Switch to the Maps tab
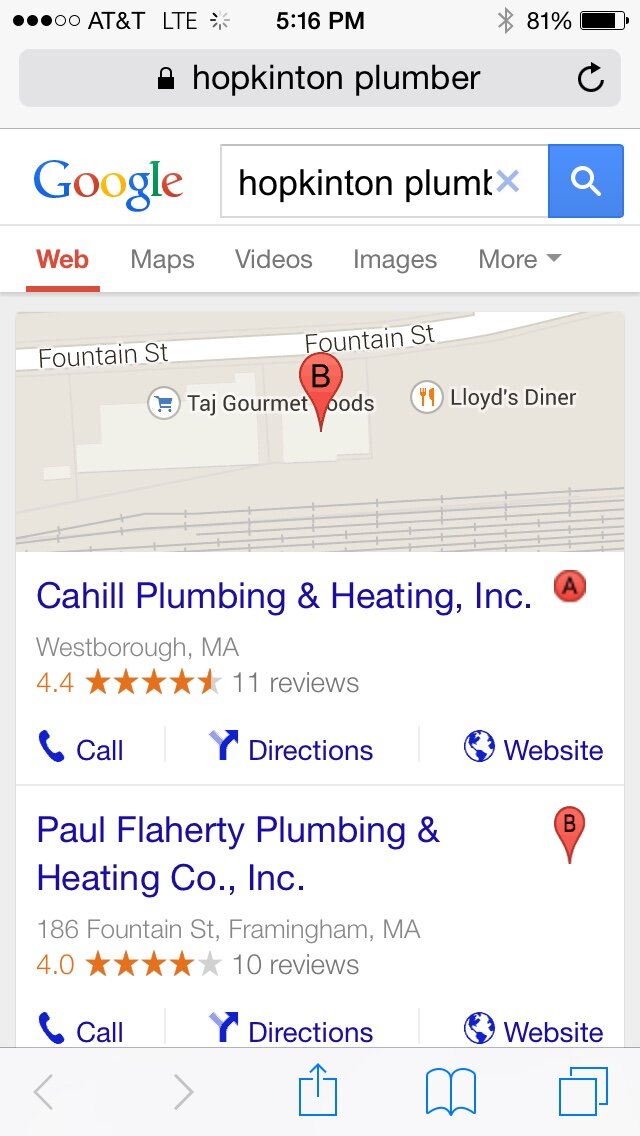 [x=162, y=260]
